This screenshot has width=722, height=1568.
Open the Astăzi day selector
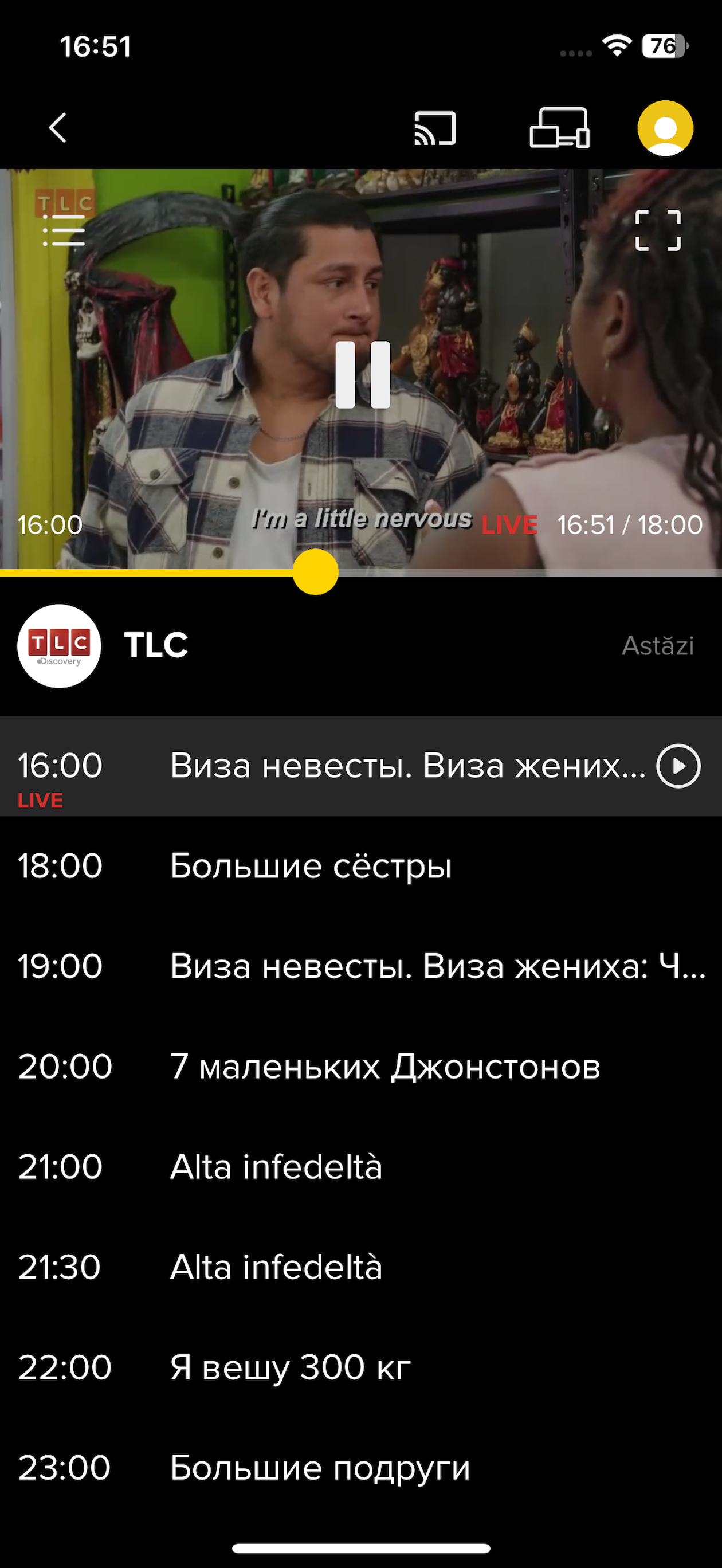point(657,646)
